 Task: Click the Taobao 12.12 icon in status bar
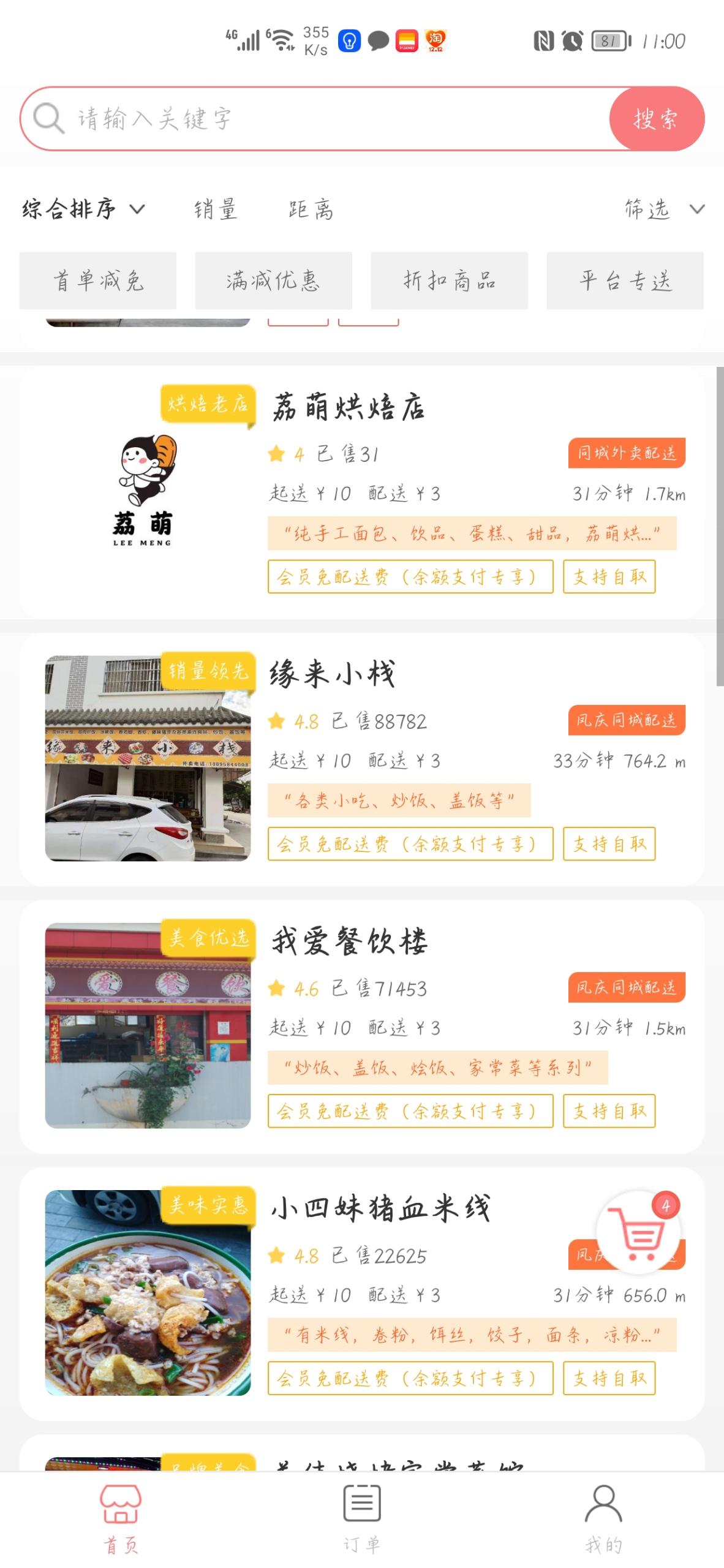pyautogui.click(x=436, y=41)
